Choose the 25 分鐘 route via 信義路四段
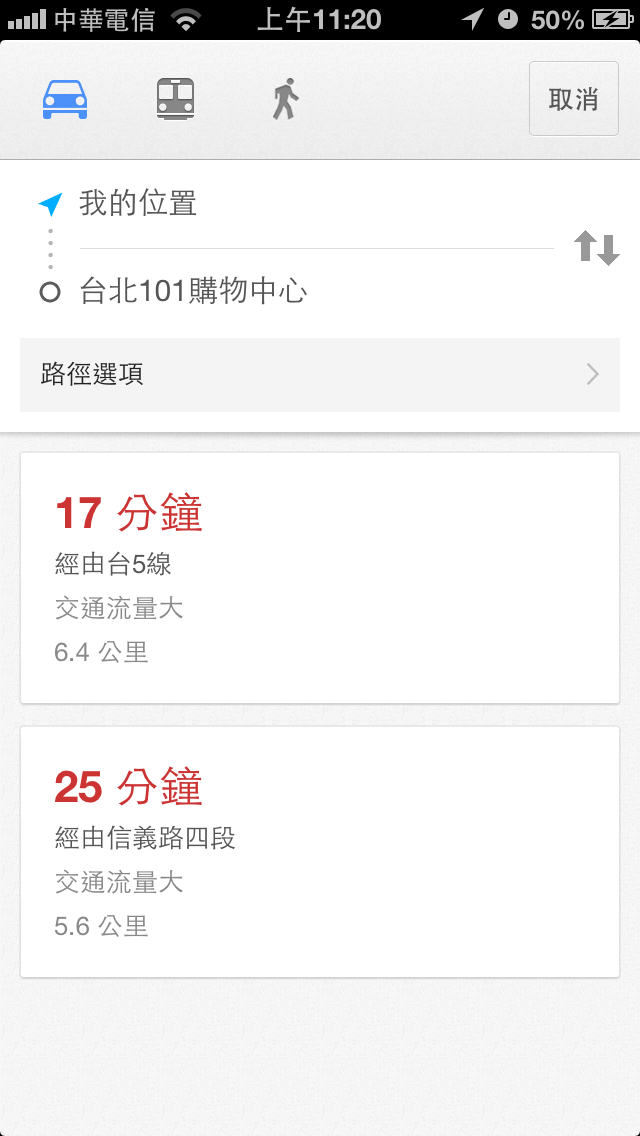Screen dimensions: 640x1136 pos(320,852)
